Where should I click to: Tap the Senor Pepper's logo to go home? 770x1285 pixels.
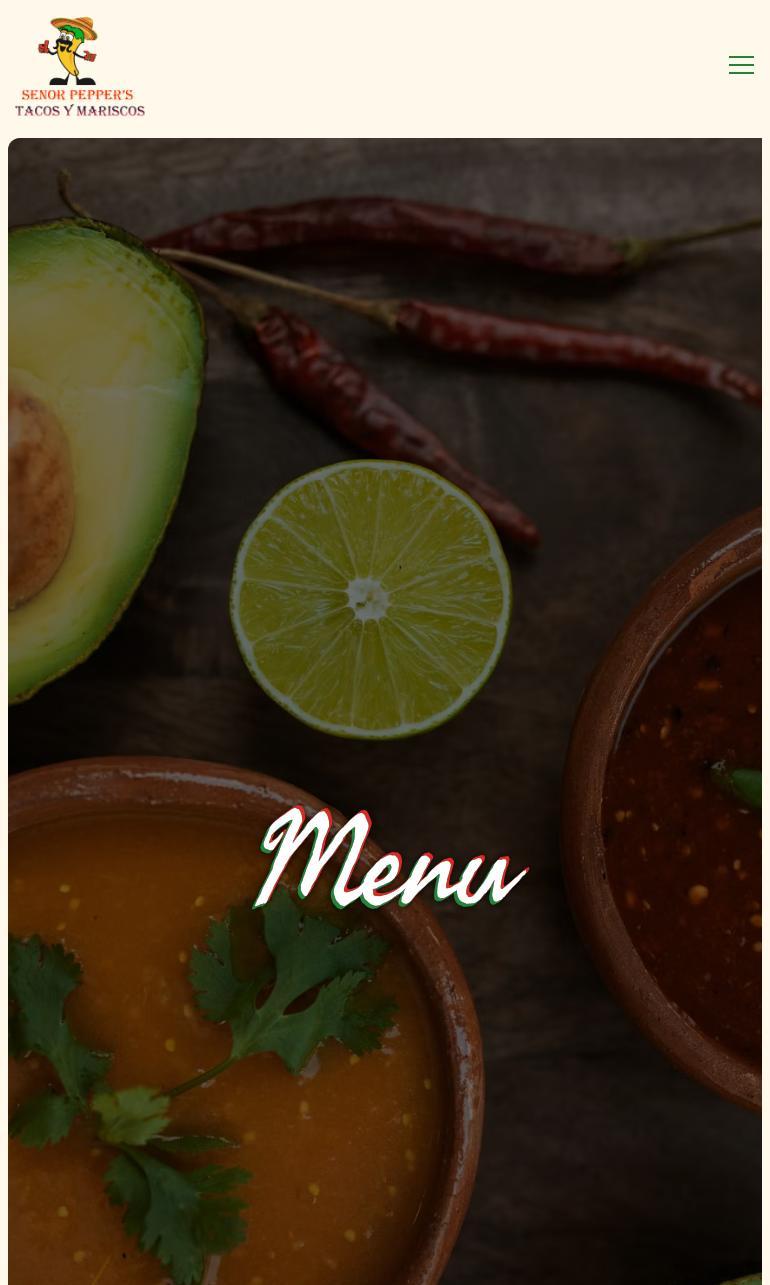[x=80, y=67]
